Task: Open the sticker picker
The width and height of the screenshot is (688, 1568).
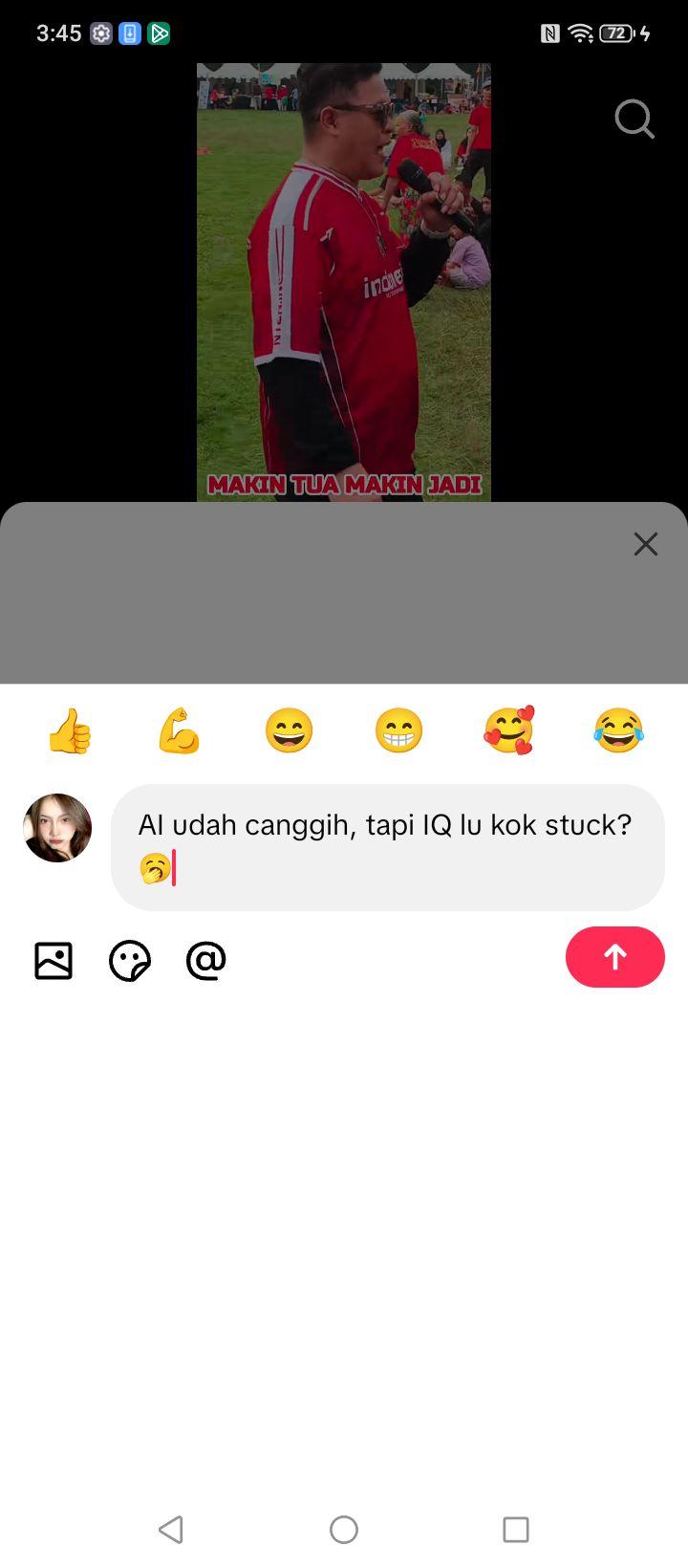Action: [x=130, y=961]
